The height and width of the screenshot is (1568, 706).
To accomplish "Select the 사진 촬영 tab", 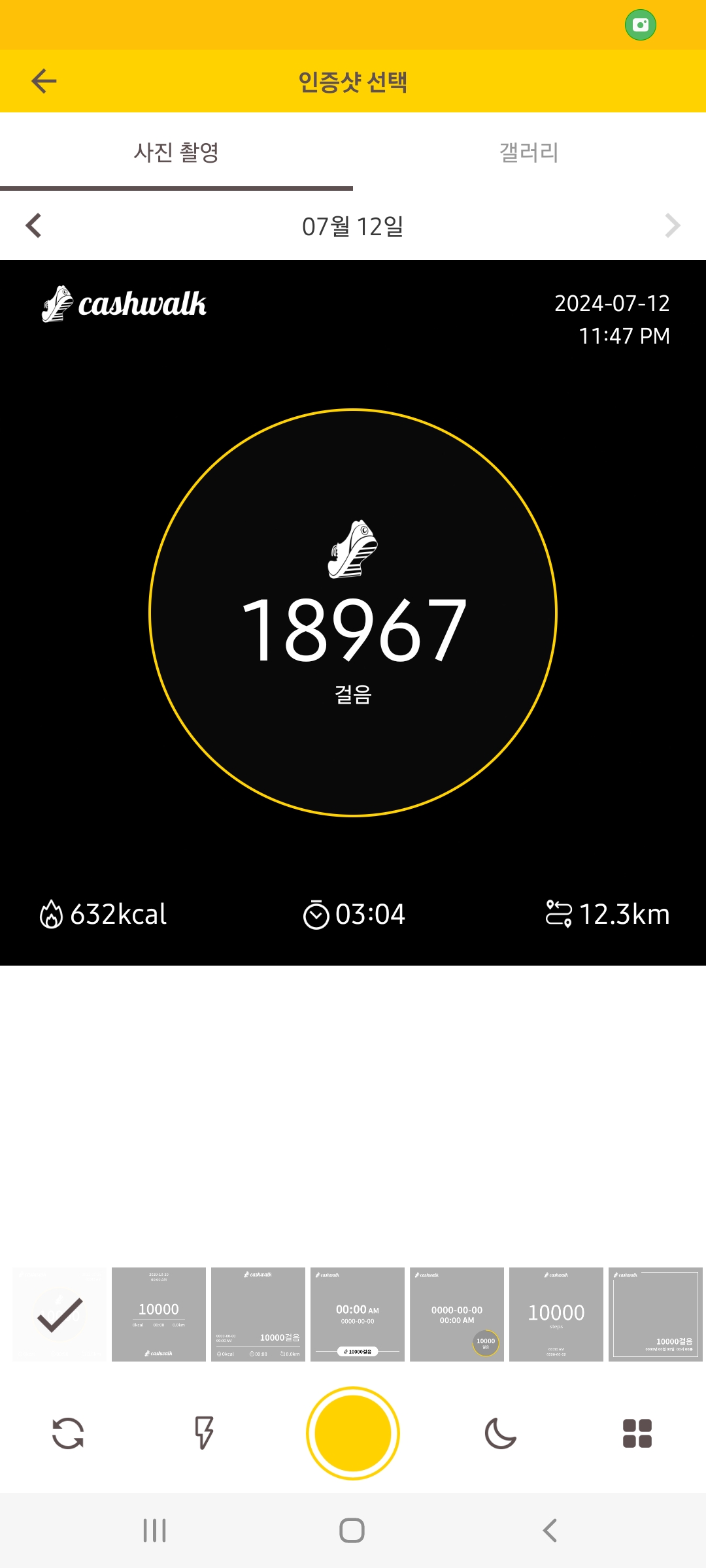I will point(176,153).
